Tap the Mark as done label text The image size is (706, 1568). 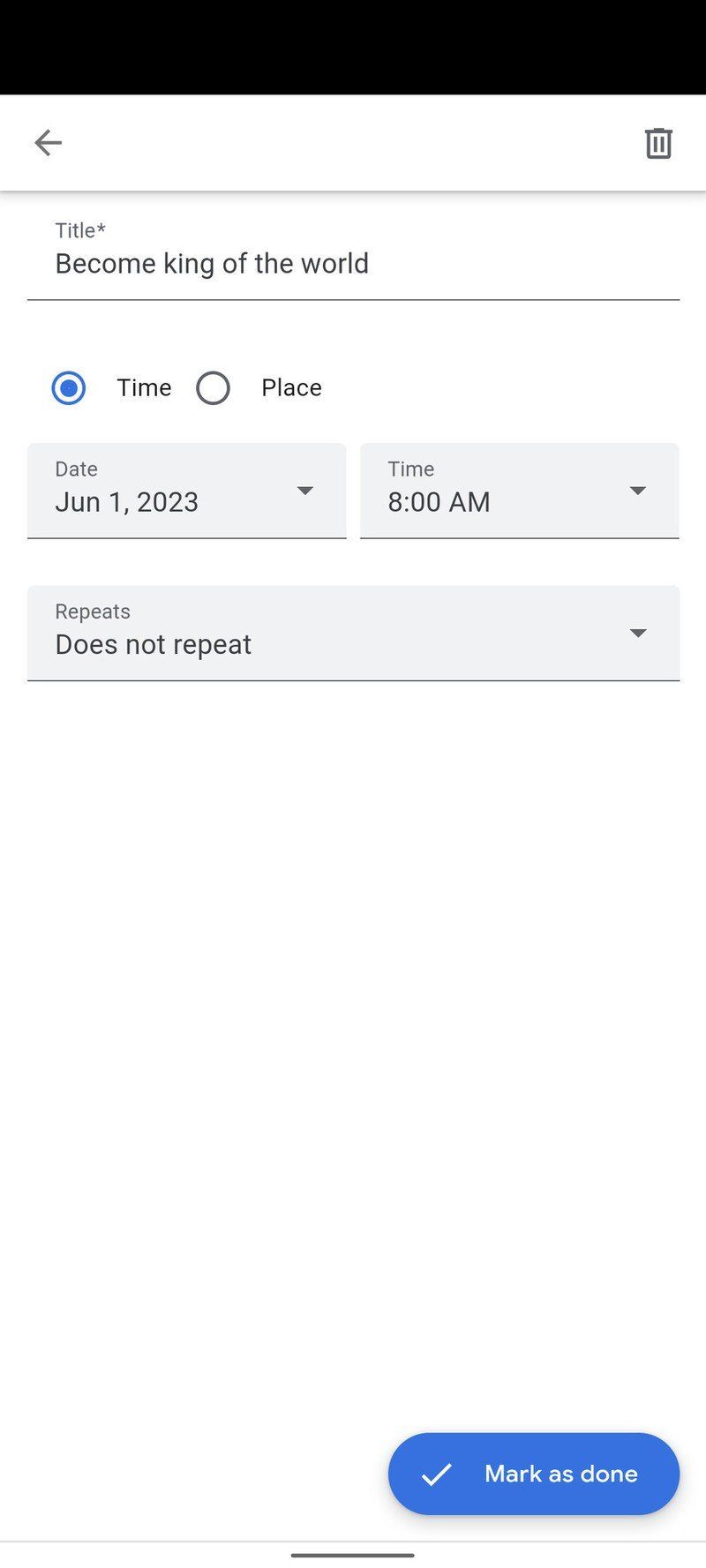(x=560, y=1473)
